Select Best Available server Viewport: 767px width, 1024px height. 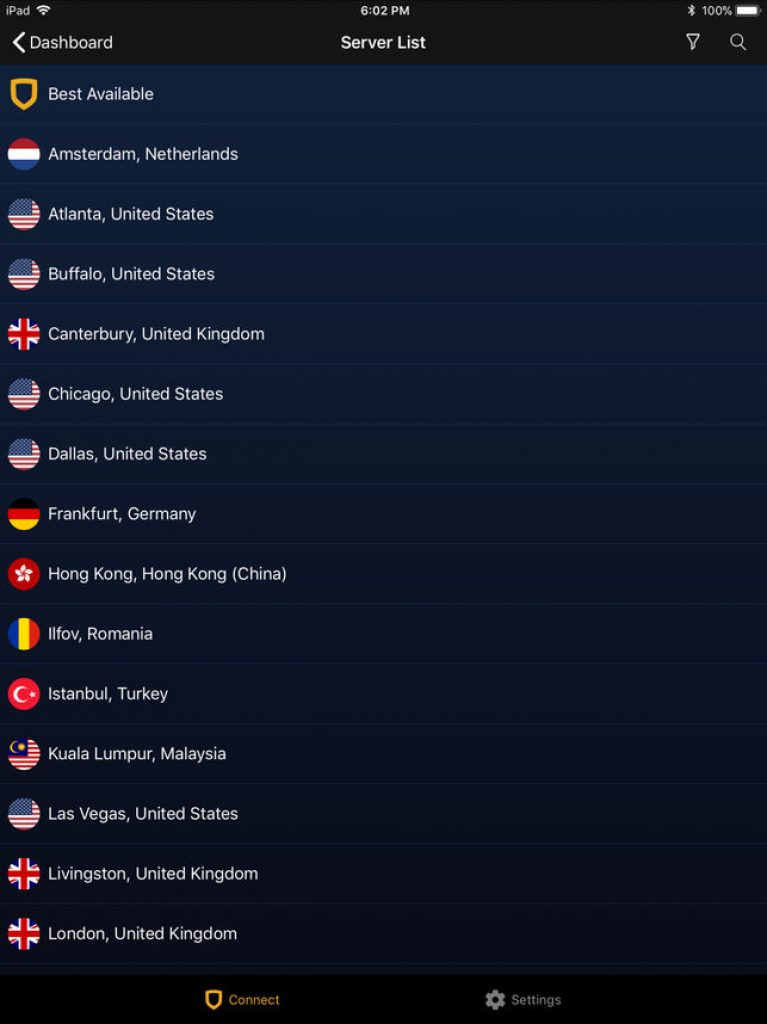click(100, 94)
